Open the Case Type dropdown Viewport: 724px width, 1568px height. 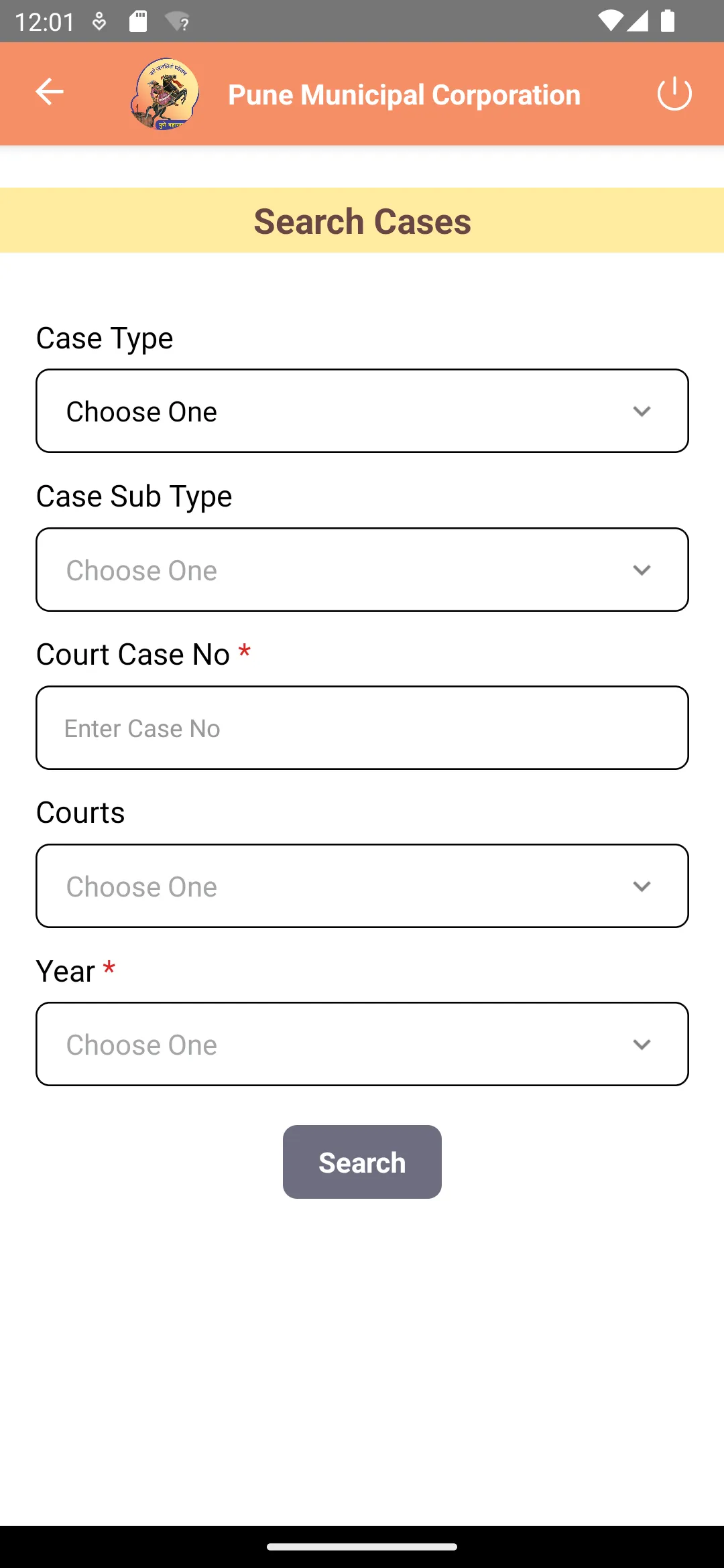tap(362, 411)
